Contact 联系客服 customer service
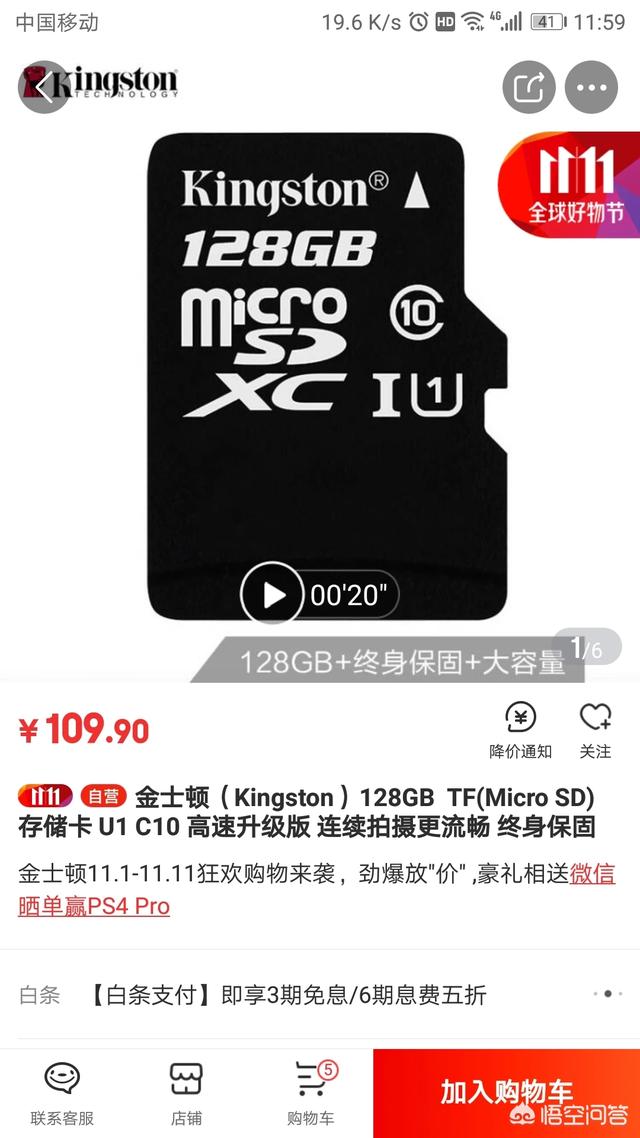The image size is (640, 1138). coord(62,1093)
